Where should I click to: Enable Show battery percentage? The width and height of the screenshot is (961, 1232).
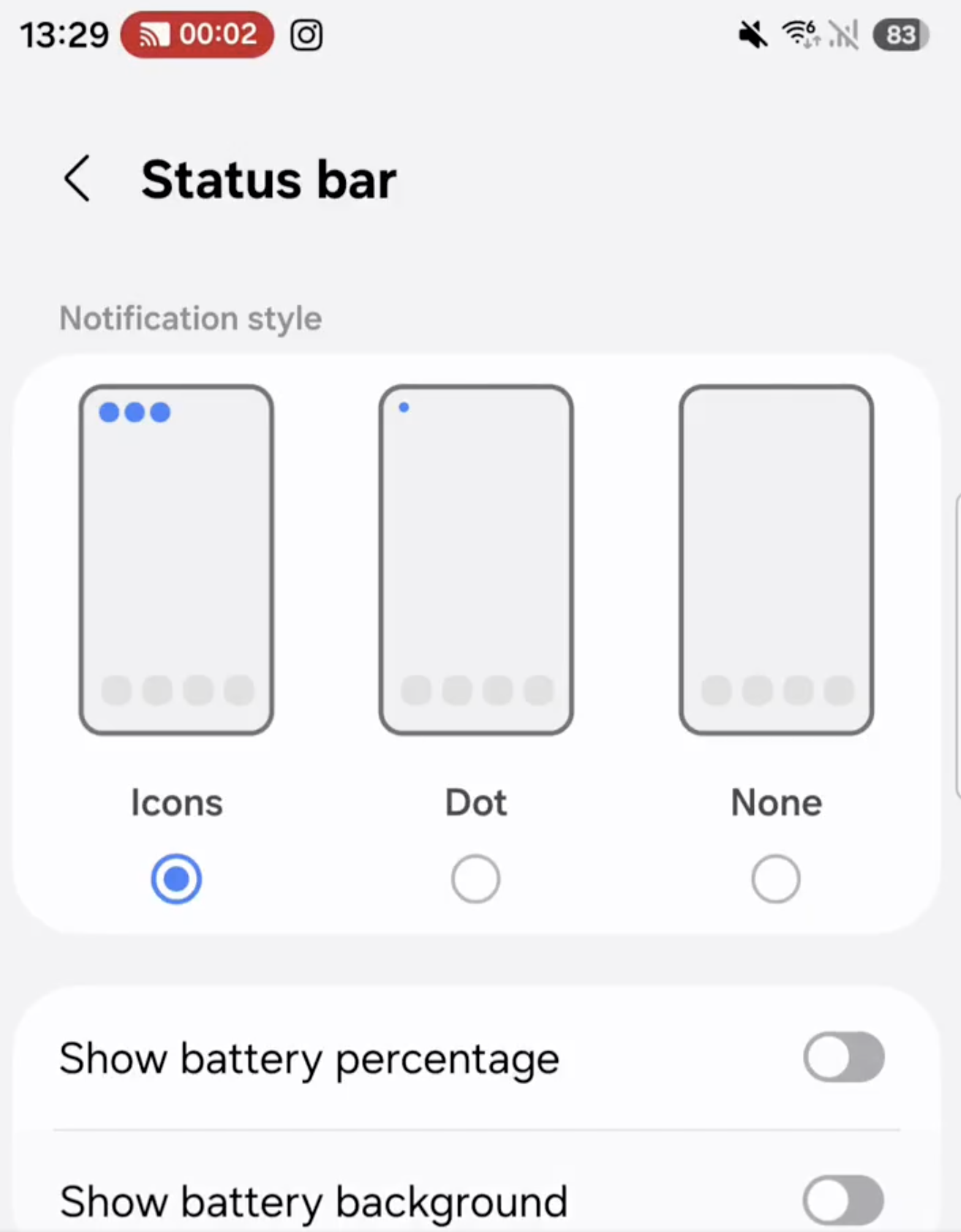843,1057
